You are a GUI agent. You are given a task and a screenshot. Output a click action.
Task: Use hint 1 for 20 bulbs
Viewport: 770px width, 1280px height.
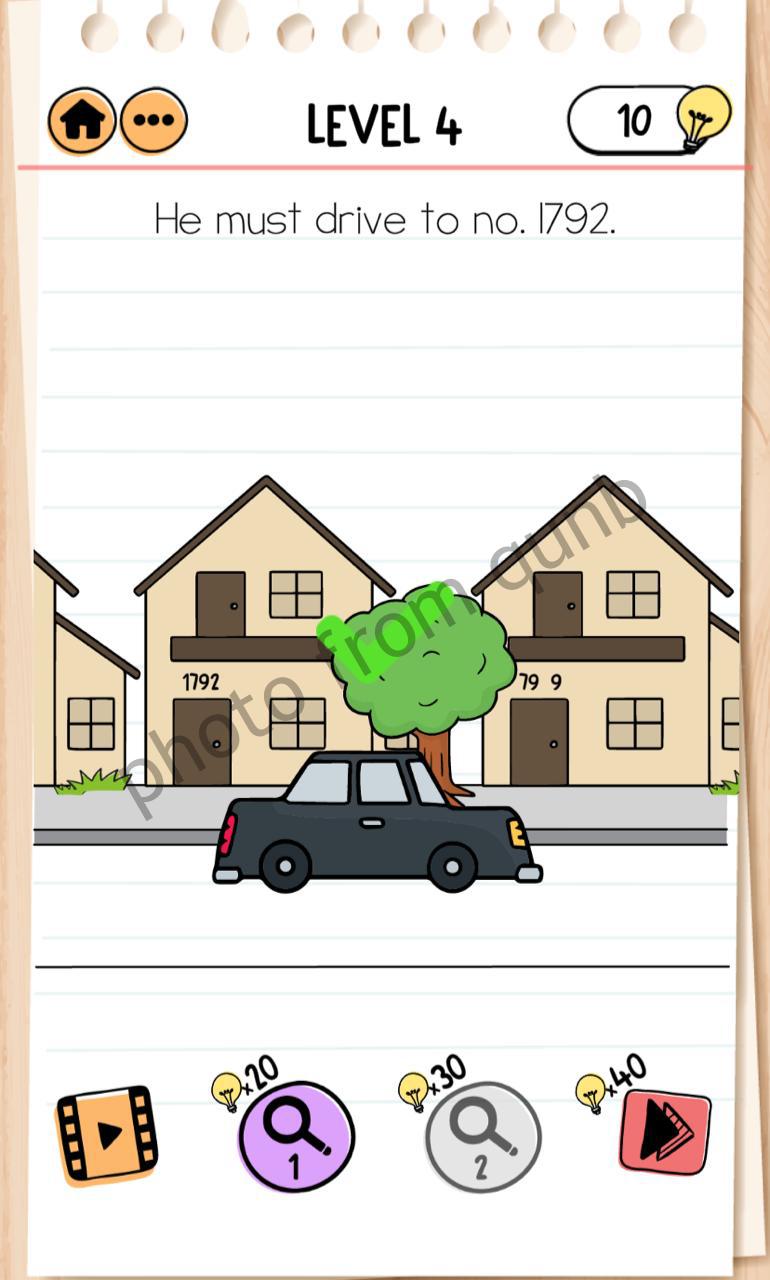point(296,1136)
